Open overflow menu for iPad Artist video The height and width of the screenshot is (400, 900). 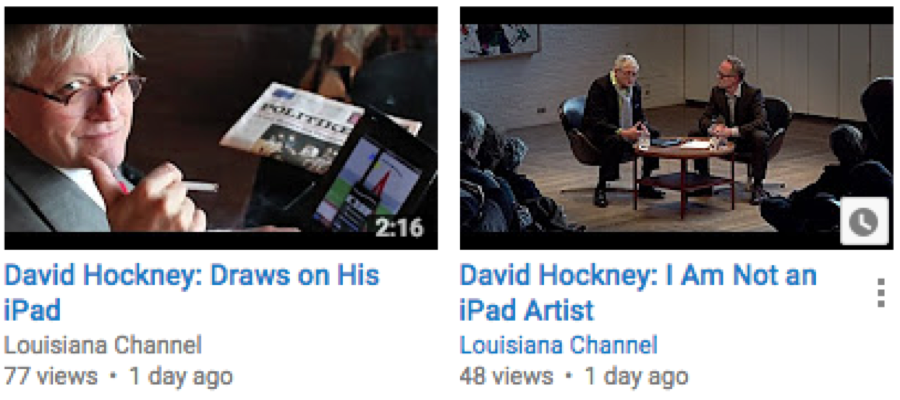coord(880,292)
